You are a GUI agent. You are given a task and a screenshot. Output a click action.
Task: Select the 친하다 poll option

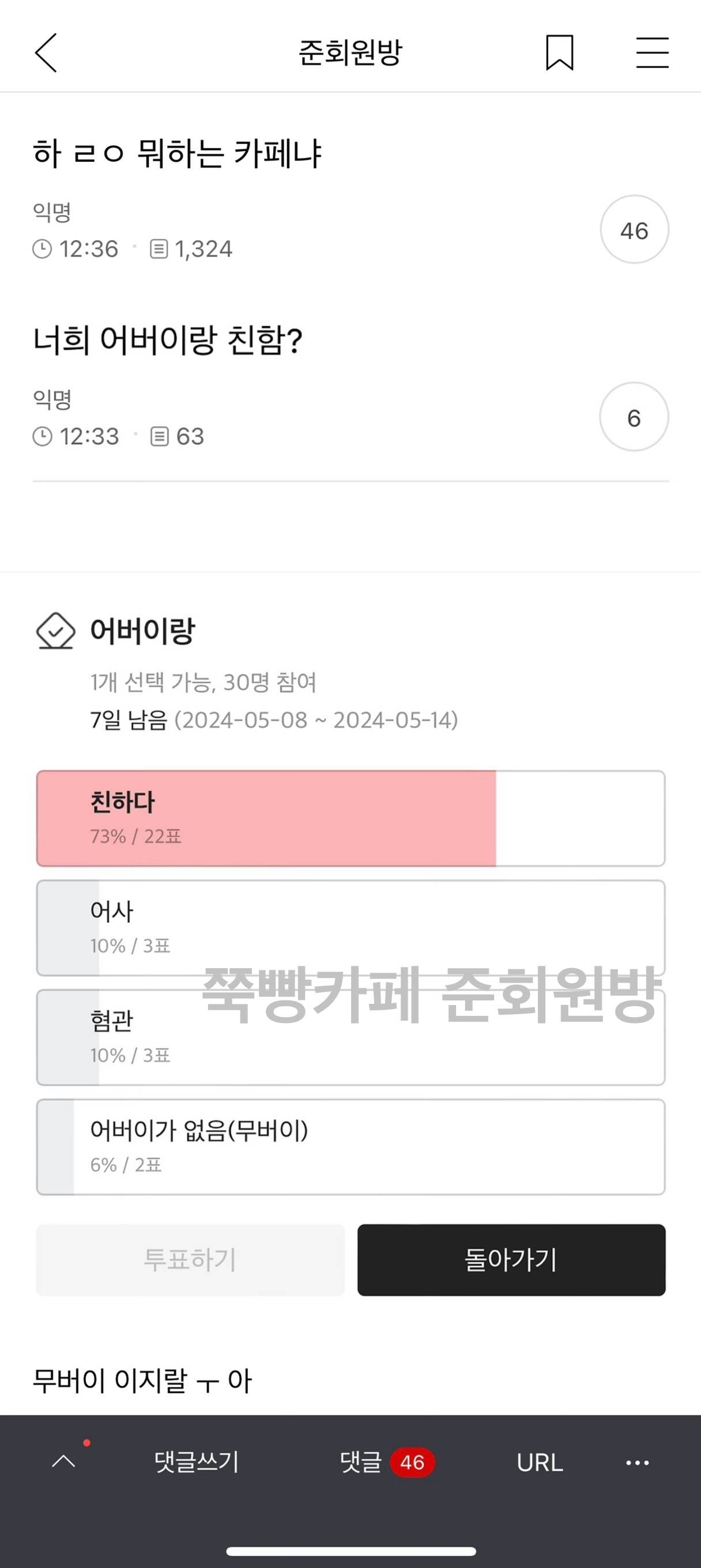click(350, 819)
